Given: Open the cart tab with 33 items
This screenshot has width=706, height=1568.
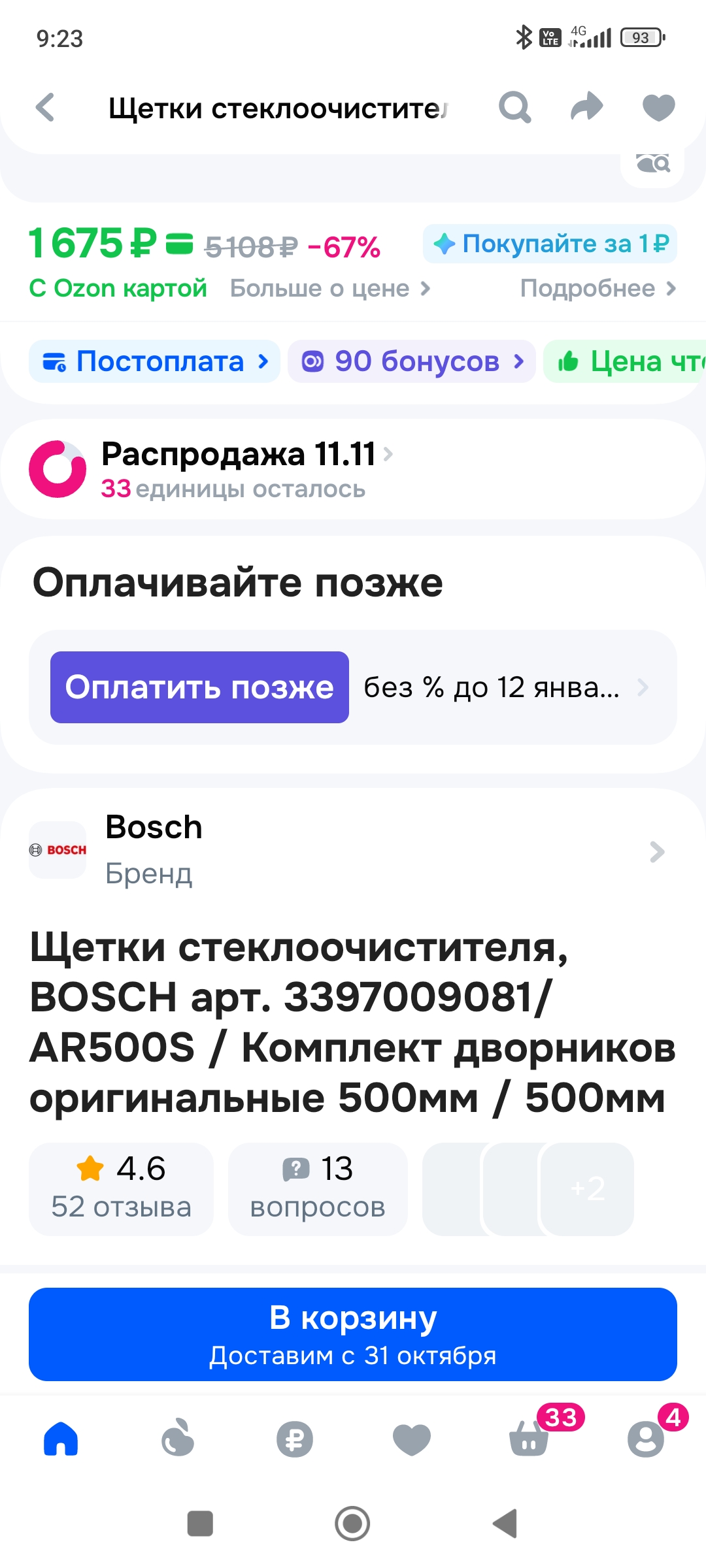Looking at the screenshot, I should click(x=529, y=1439).
